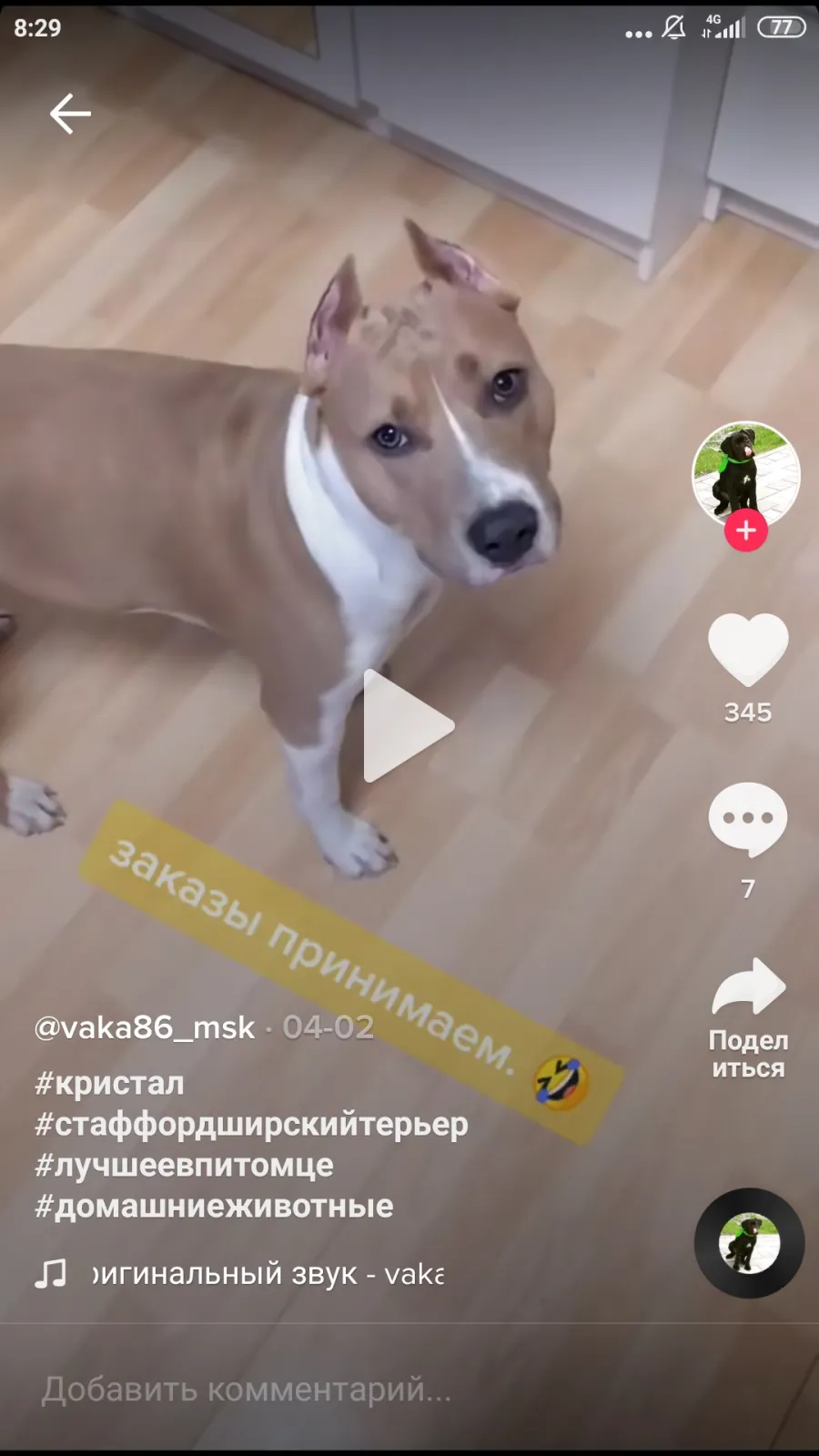Tap the spinning music disc
The image size is (819, 1456).
click(x=749, y=1243)
